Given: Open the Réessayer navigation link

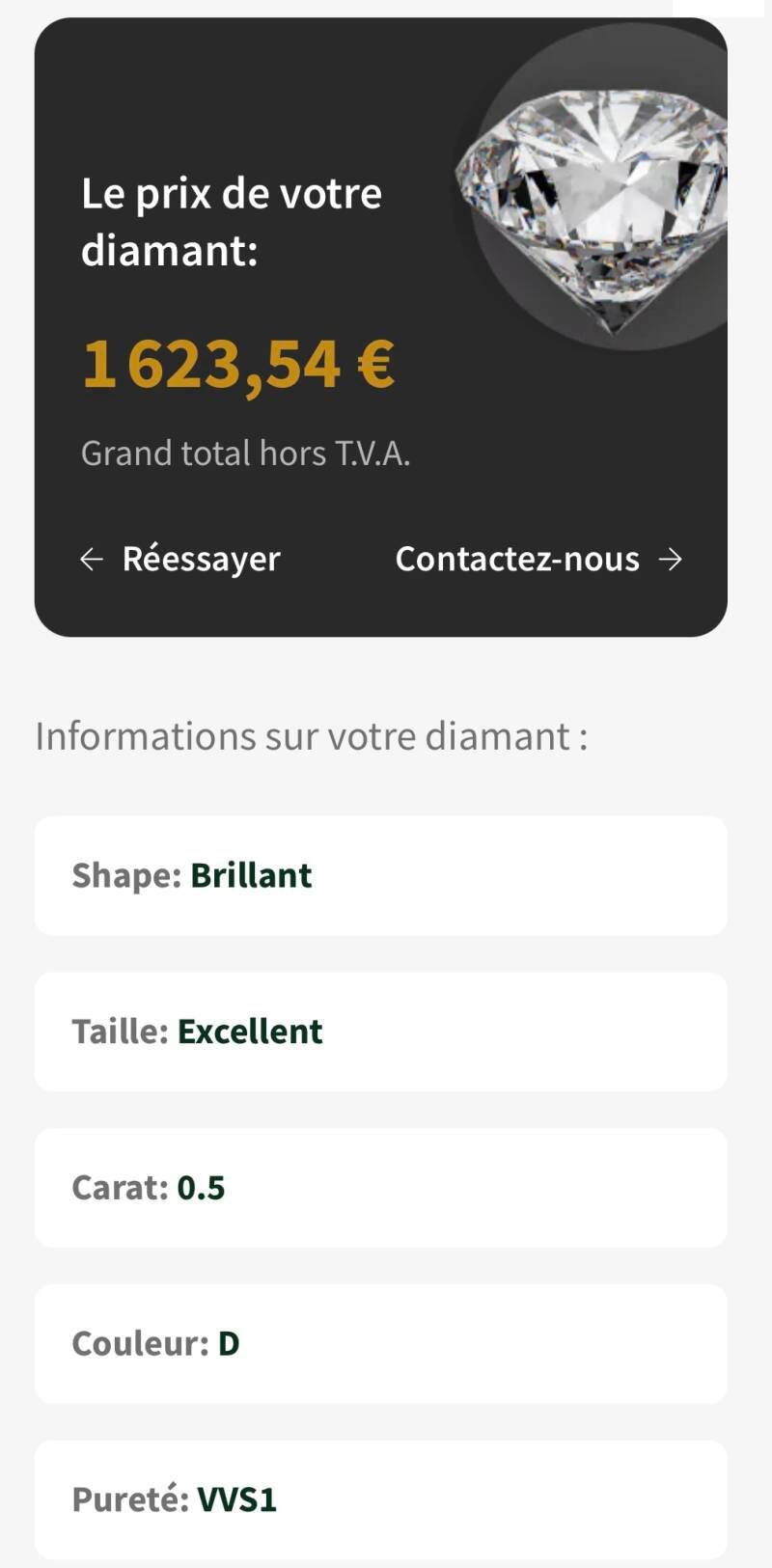Looking at the screenshot, I should coord(200,558).
